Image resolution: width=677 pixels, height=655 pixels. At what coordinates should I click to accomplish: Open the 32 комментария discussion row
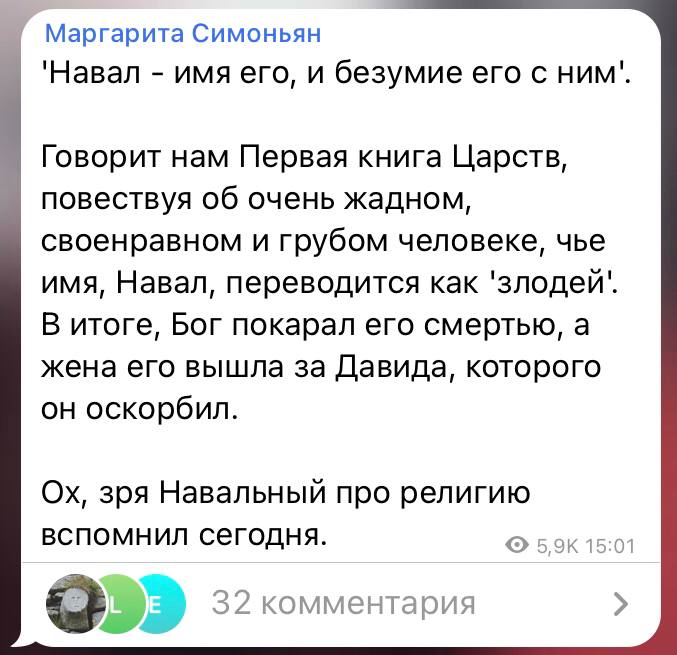(343, 604)
